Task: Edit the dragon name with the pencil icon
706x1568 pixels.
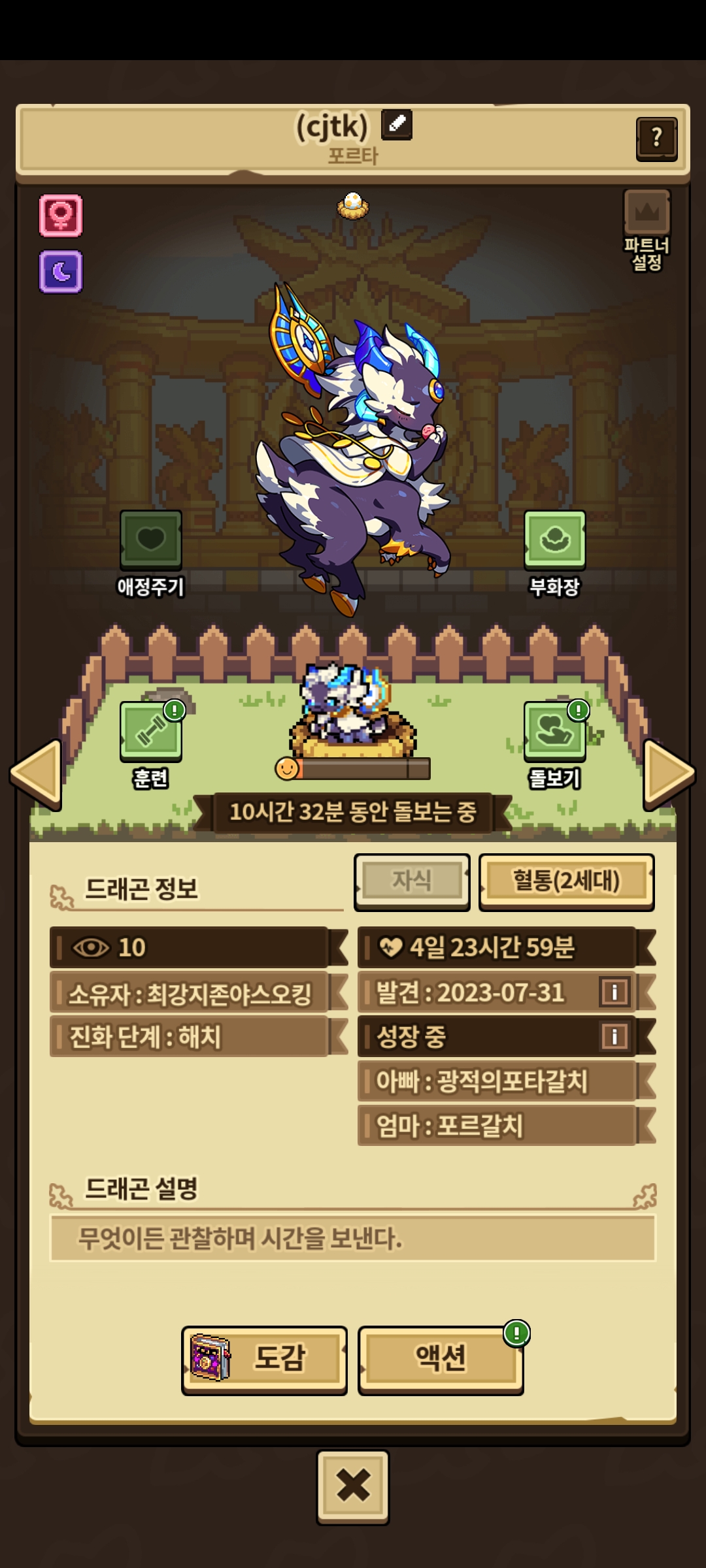Action: 397,124
